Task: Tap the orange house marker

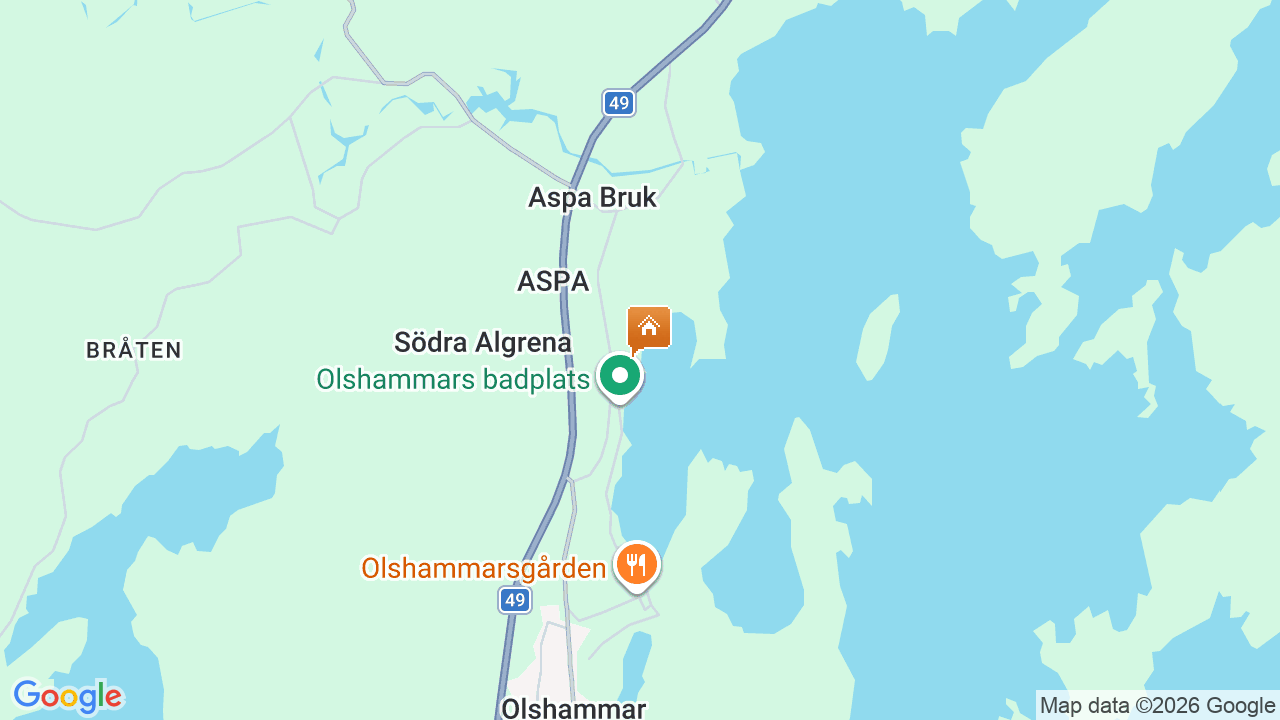Action: click(648, 328)
